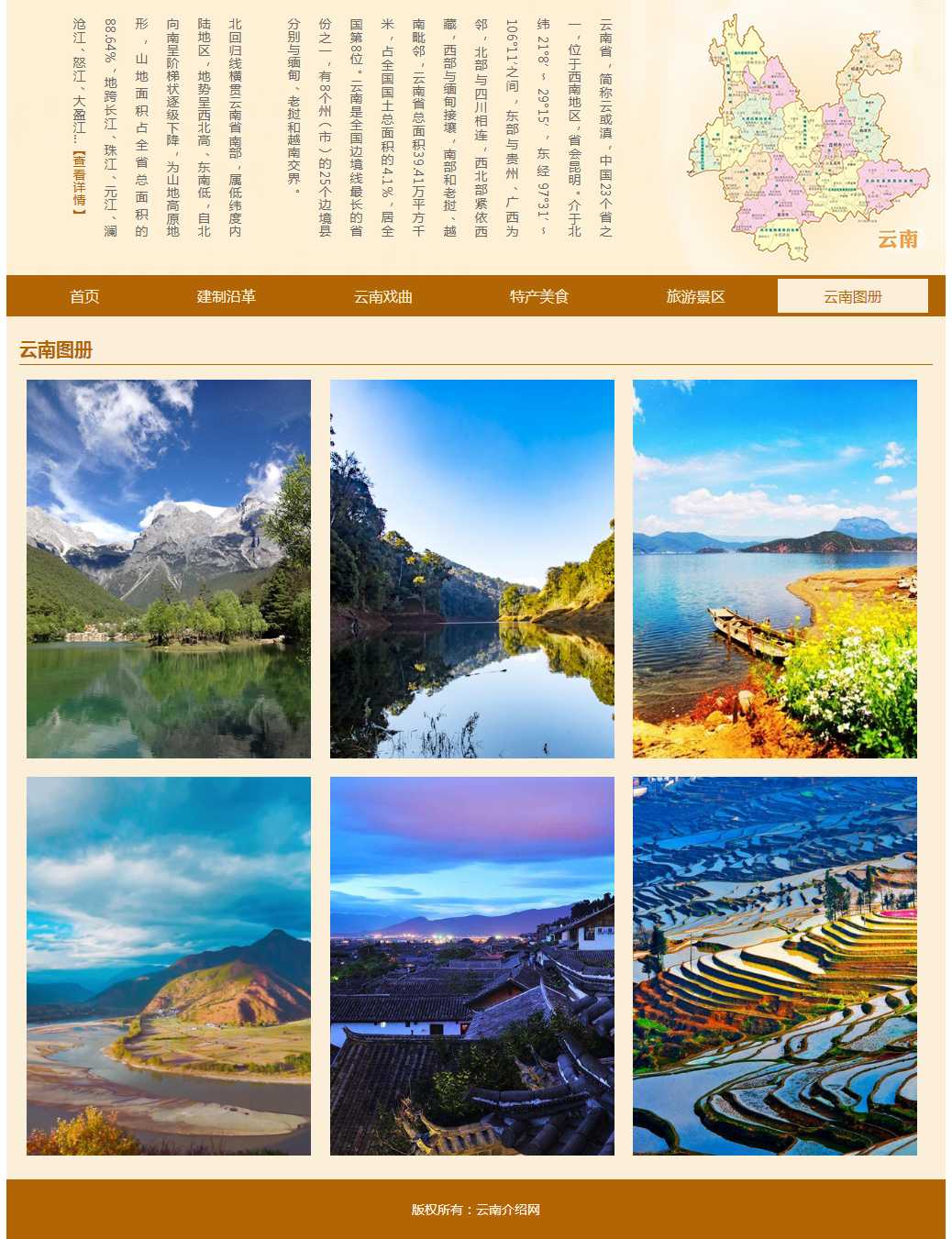Viewport: 952px width, 1239px height.
Task: Open the 建制沿革 tab
Action: tap(226, 296)
